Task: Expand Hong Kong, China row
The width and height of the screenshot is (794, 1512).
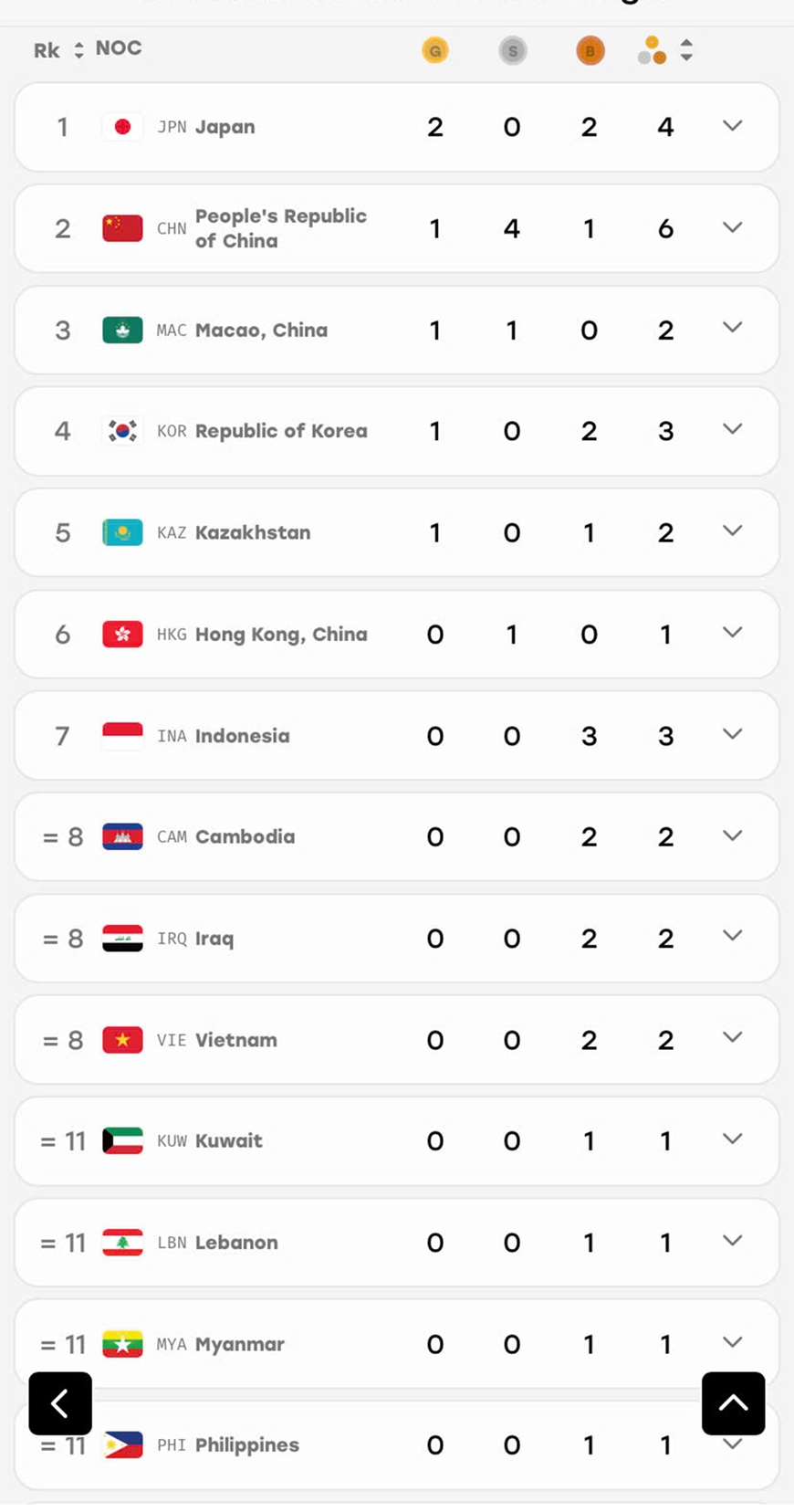Action: [x=732, y=632]
